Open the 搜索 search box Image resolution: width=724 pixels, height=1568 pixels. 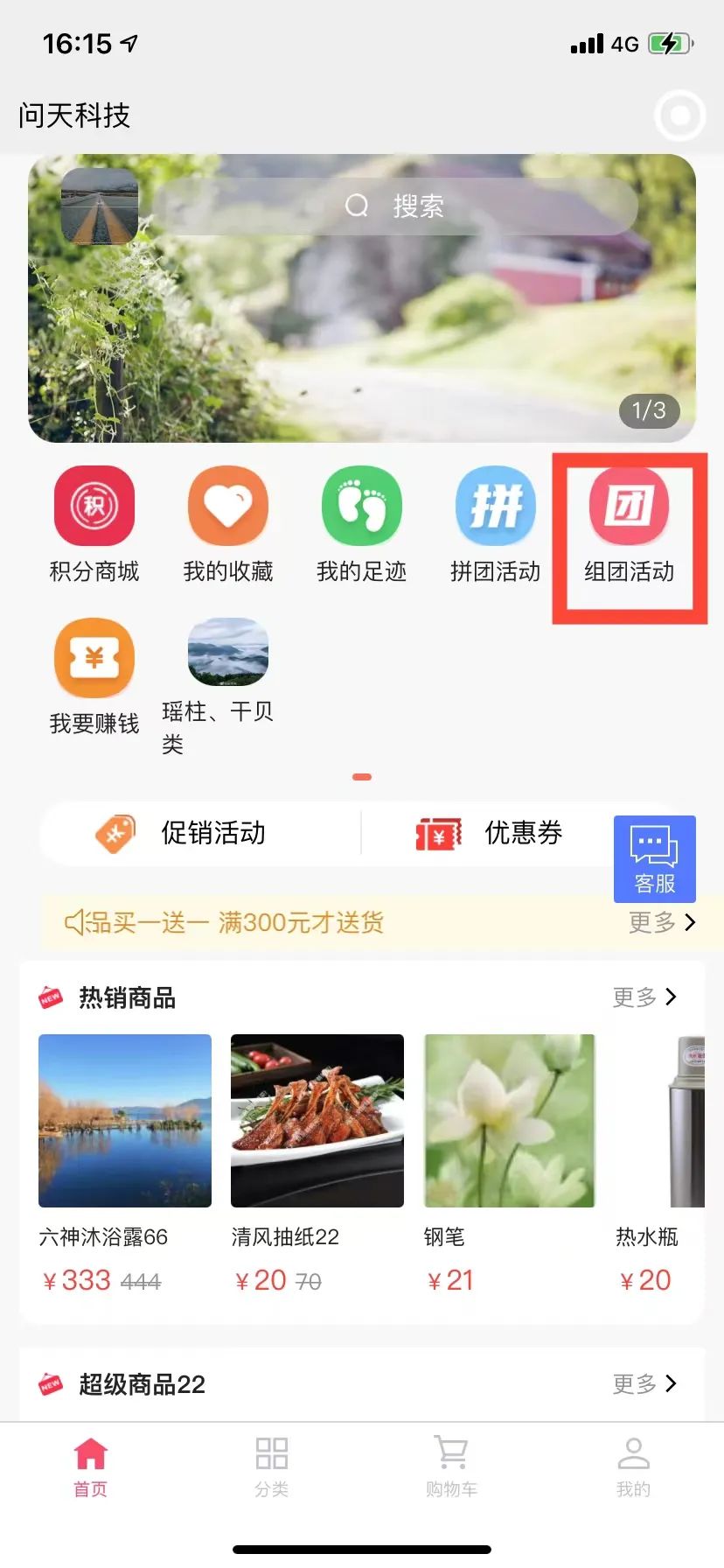click(395, 206)
